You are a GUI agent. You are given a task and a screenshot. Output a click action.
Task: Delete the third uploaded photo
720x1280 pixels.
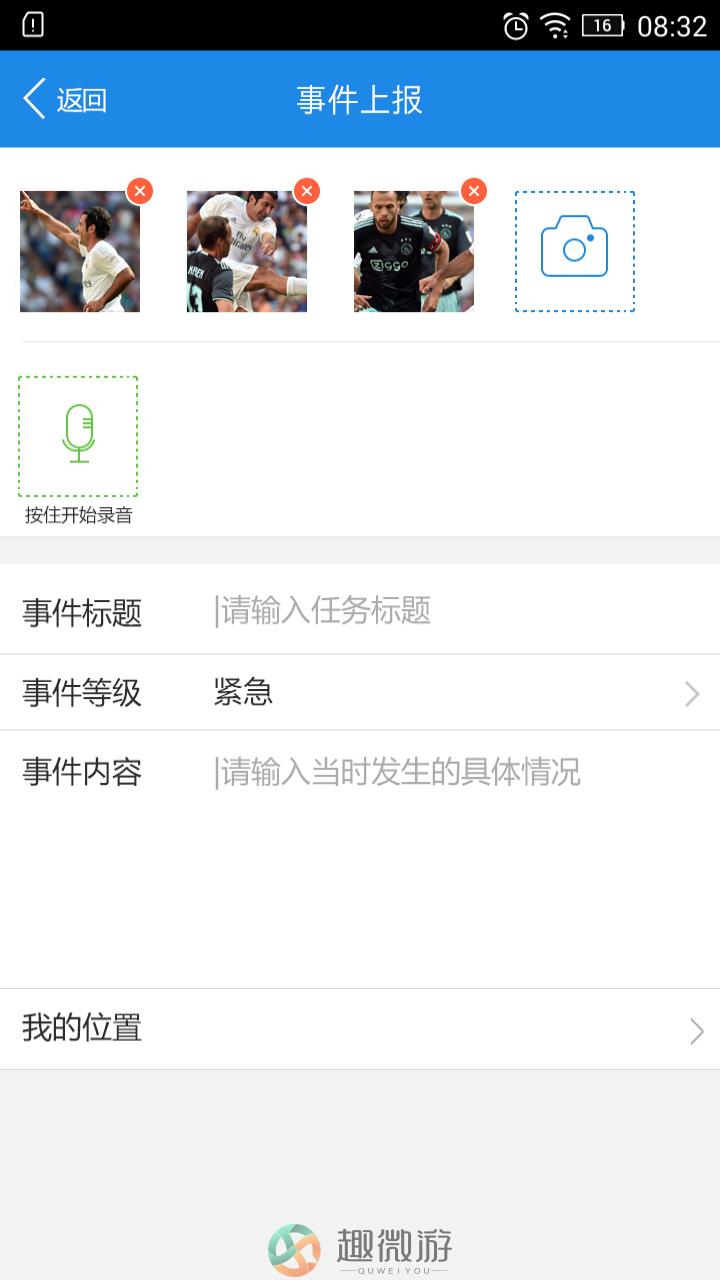[474, 190]
